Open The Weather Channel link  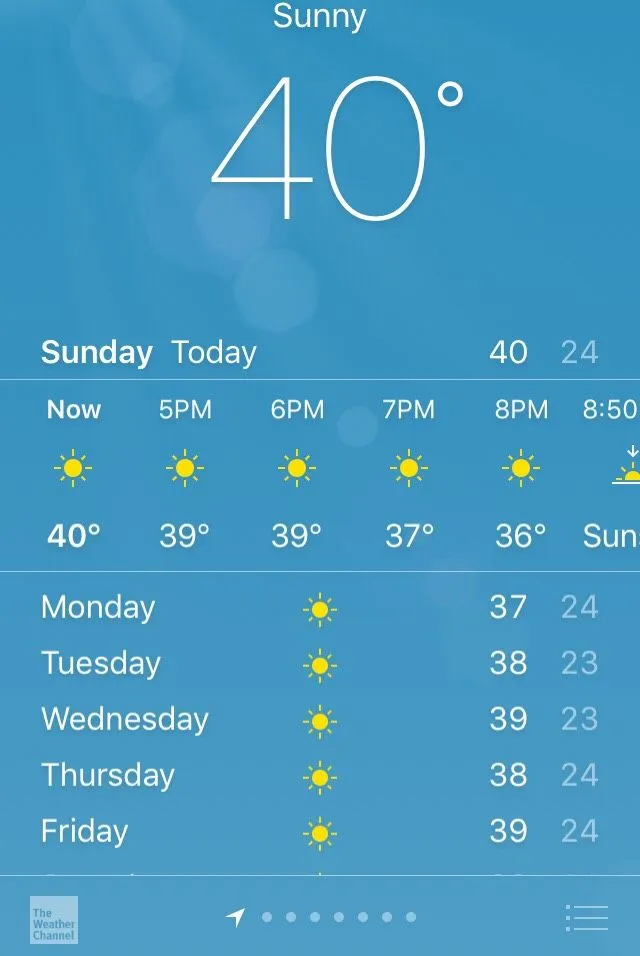point(54,920)
